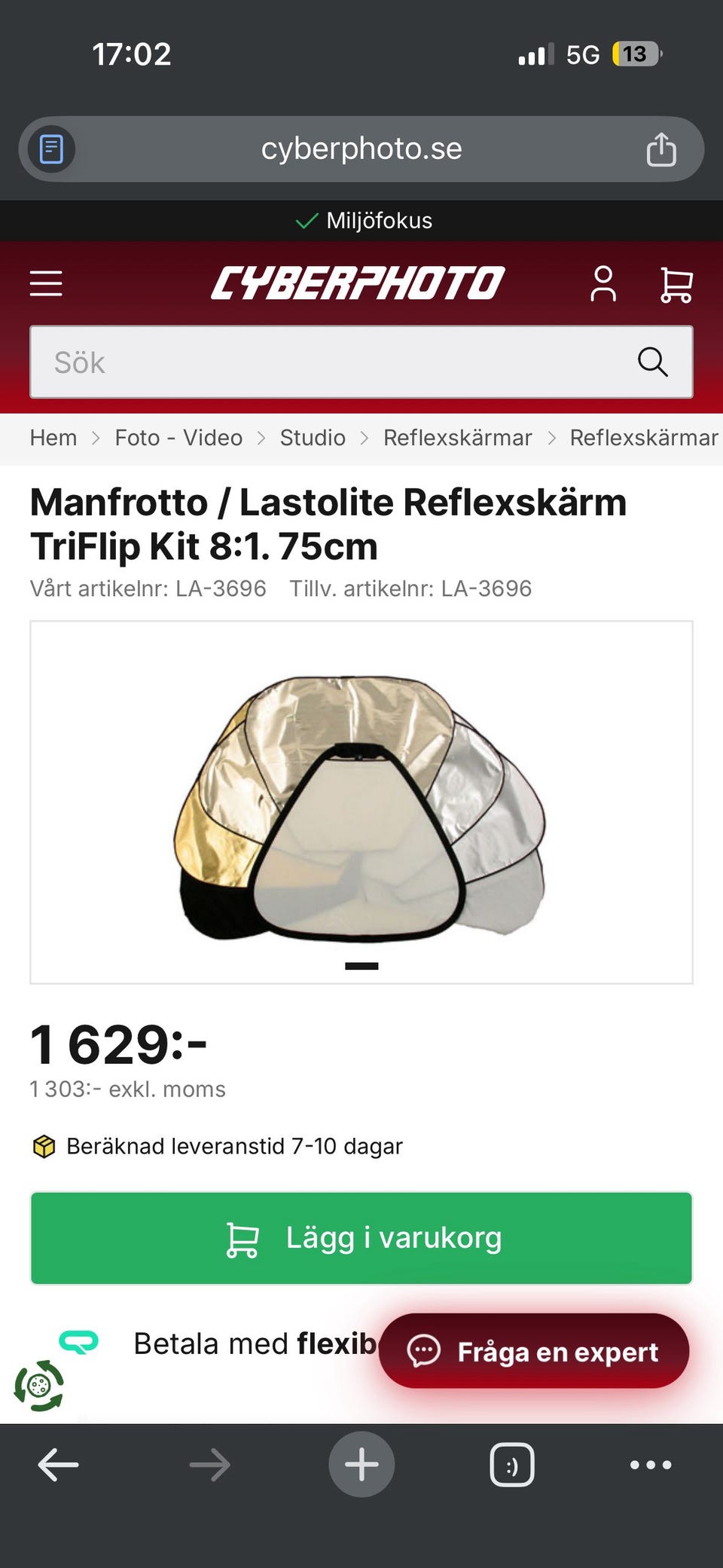The width and height of the screenshot is (723, 1568).
Task: Open the green cookie settings icon
Action: (x=39, y=1385)
